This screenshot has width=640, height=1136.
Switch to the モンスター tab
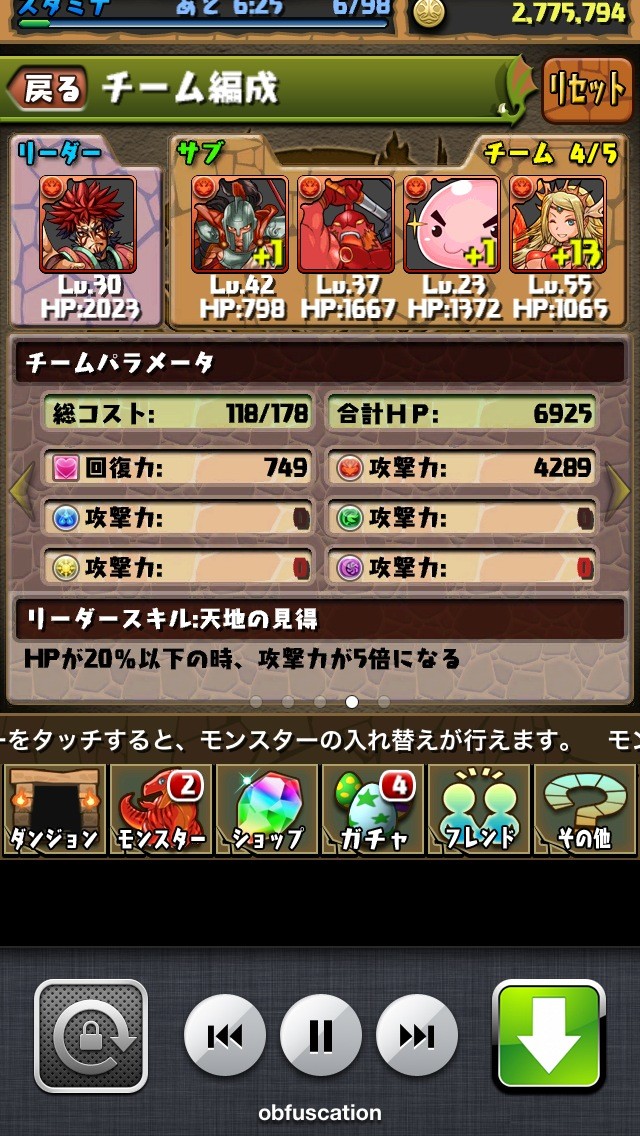[161, 809]
